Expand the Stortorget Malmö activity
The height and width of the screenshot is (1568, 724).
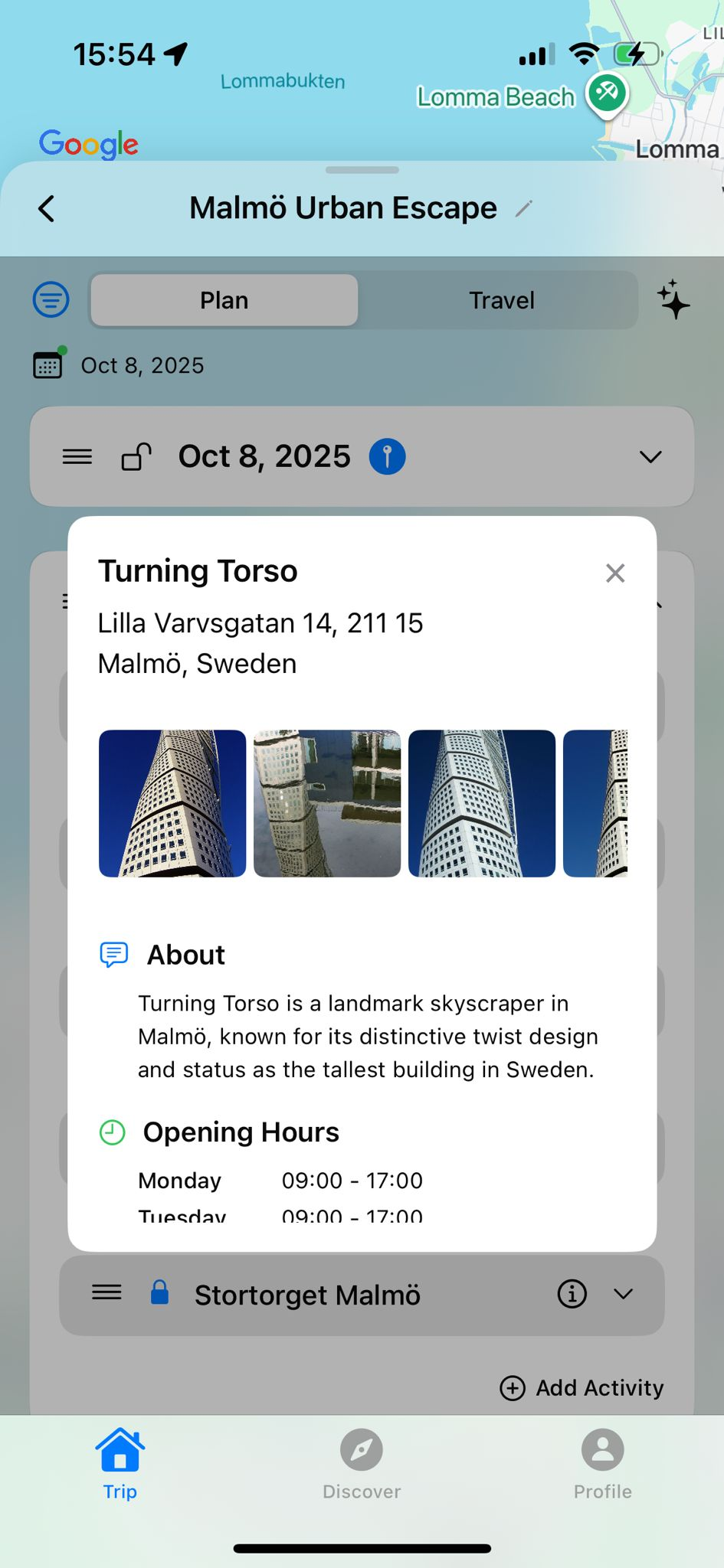[x=624, y=1294]
